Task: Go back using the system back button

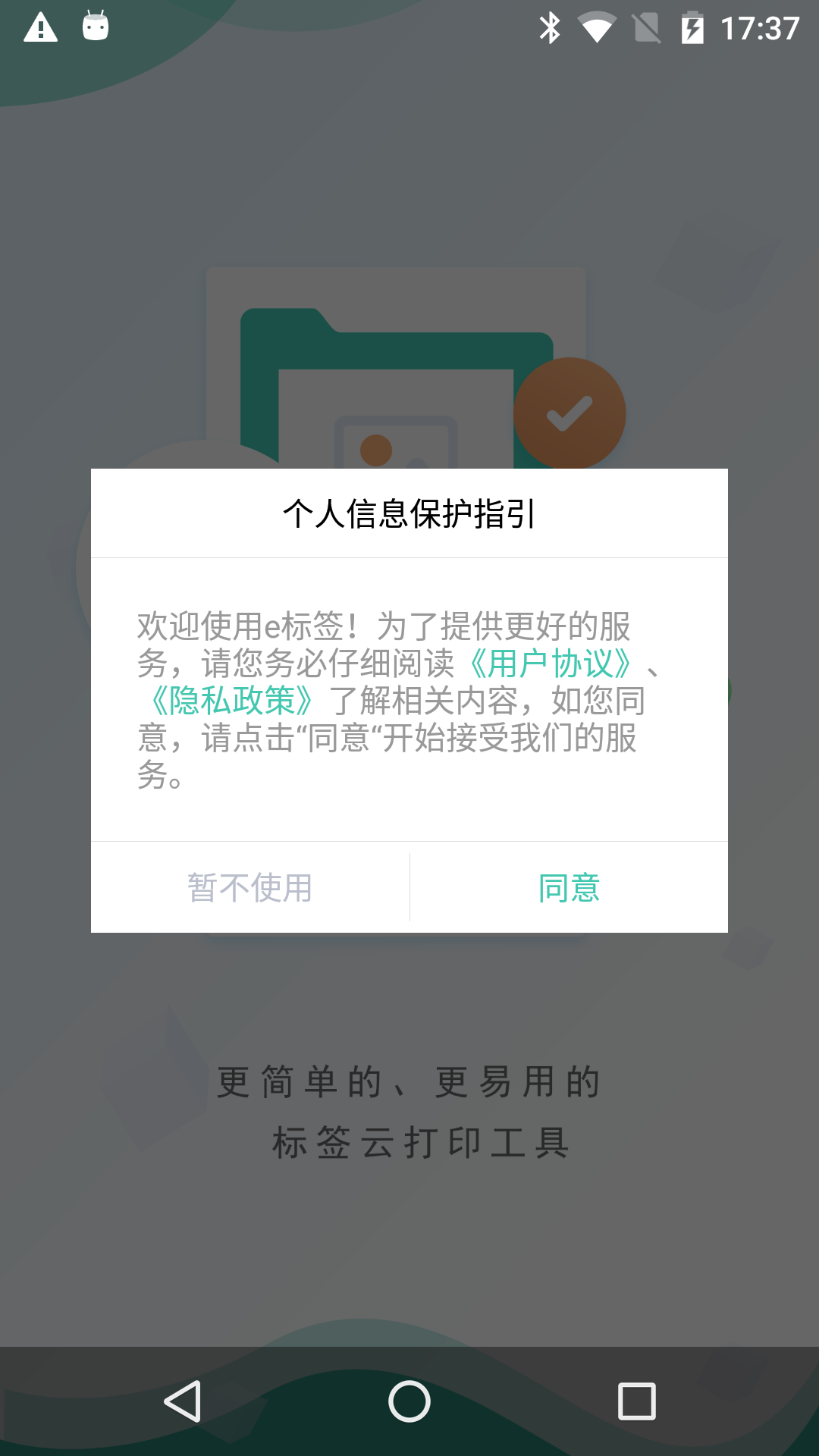Action: click(x=183, y=1401)
